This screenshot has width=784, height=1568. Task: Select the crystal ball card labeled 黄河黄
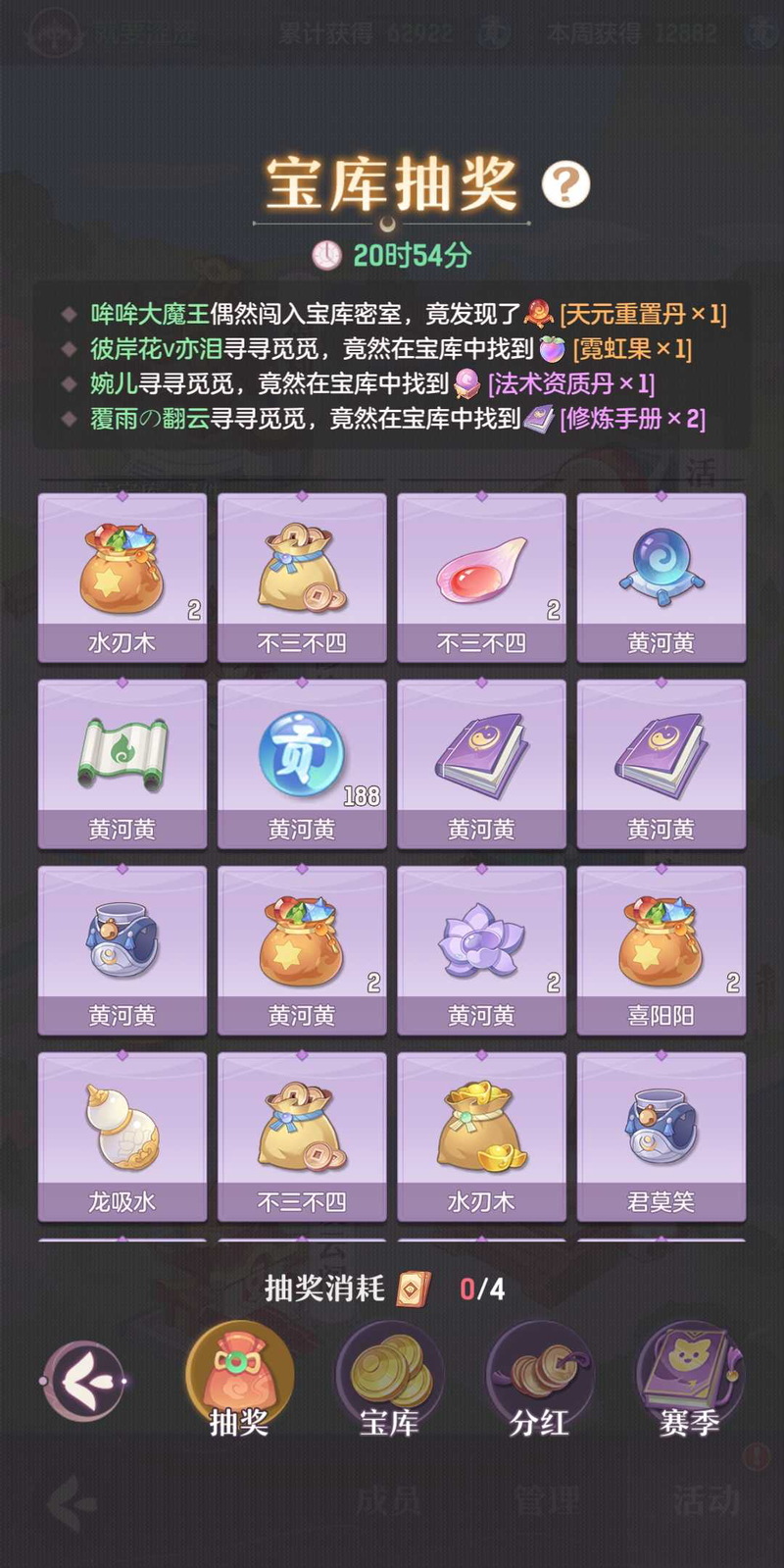tap(661, 578)
